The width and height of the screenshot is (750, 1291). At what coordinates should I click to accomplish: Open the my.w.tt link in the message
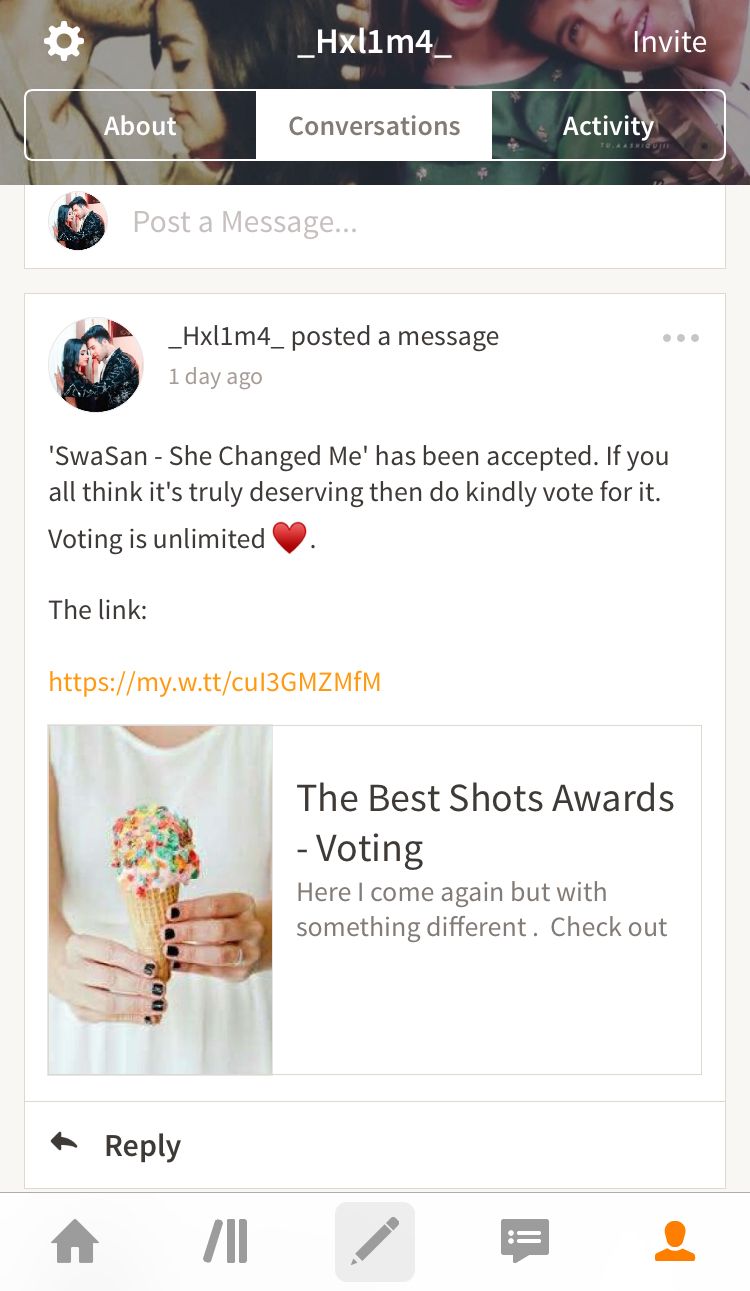(x=215, y=682)
